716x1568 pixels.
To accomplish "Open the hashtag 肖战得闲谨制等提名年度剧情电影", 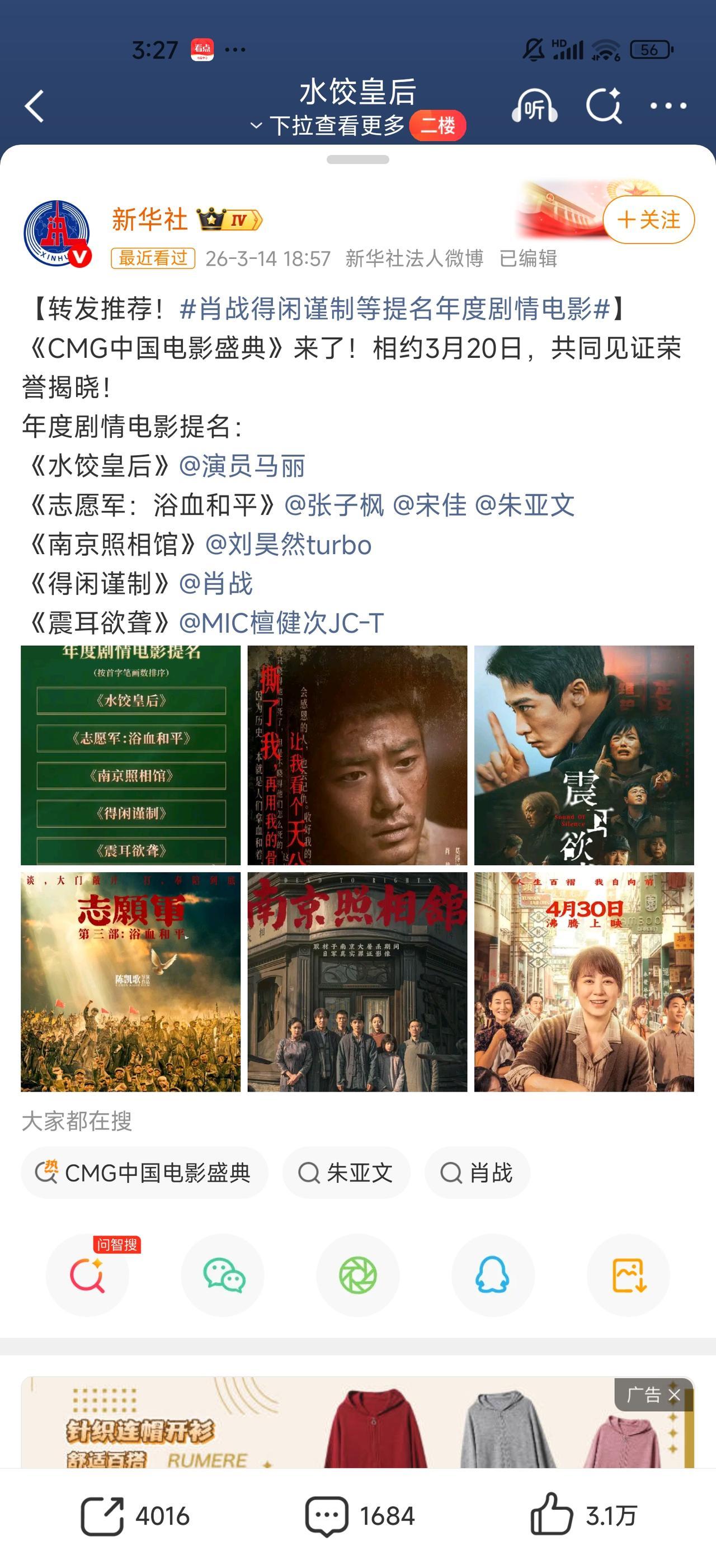I will (394, 310).
